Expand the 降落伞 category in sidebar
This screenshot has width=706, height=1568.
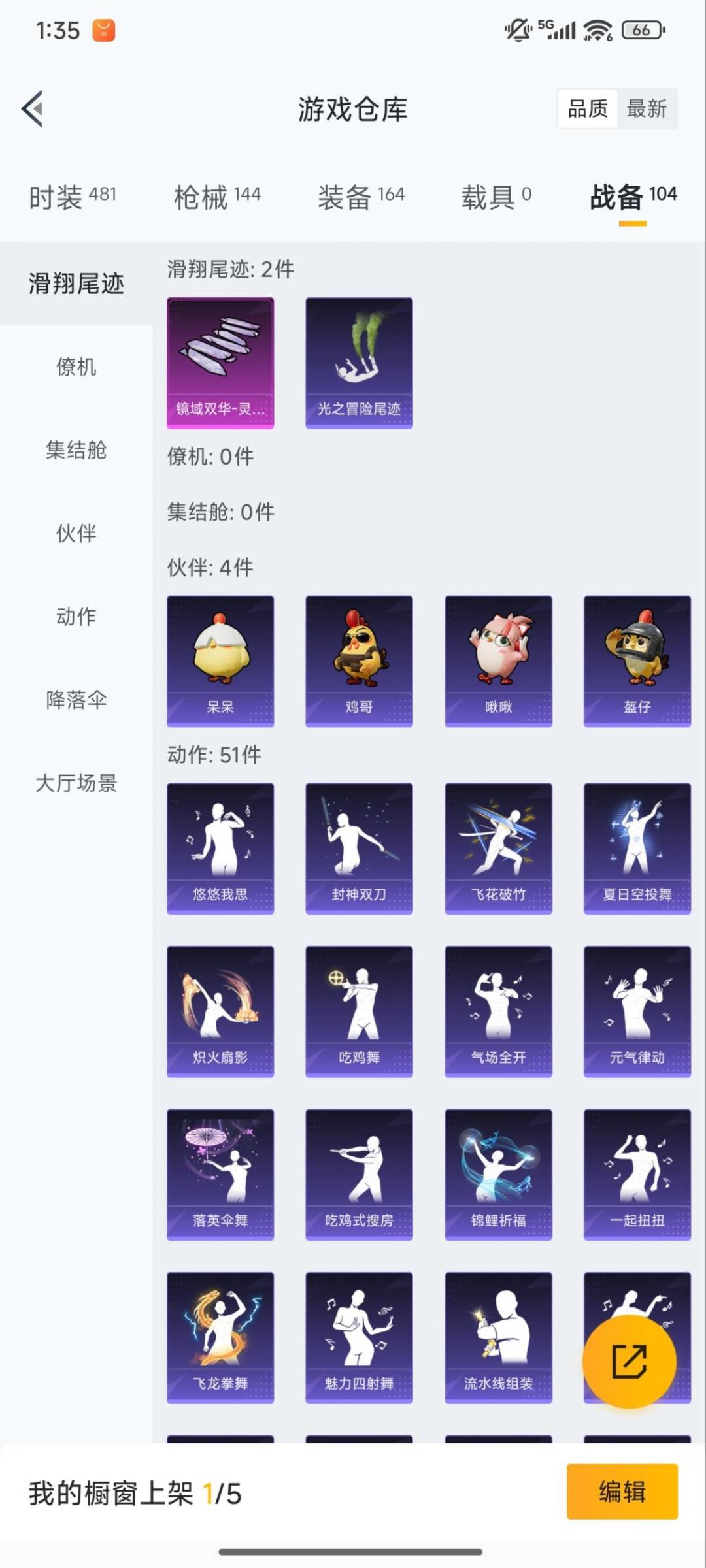pyautogui.click(x=75, y=699)
